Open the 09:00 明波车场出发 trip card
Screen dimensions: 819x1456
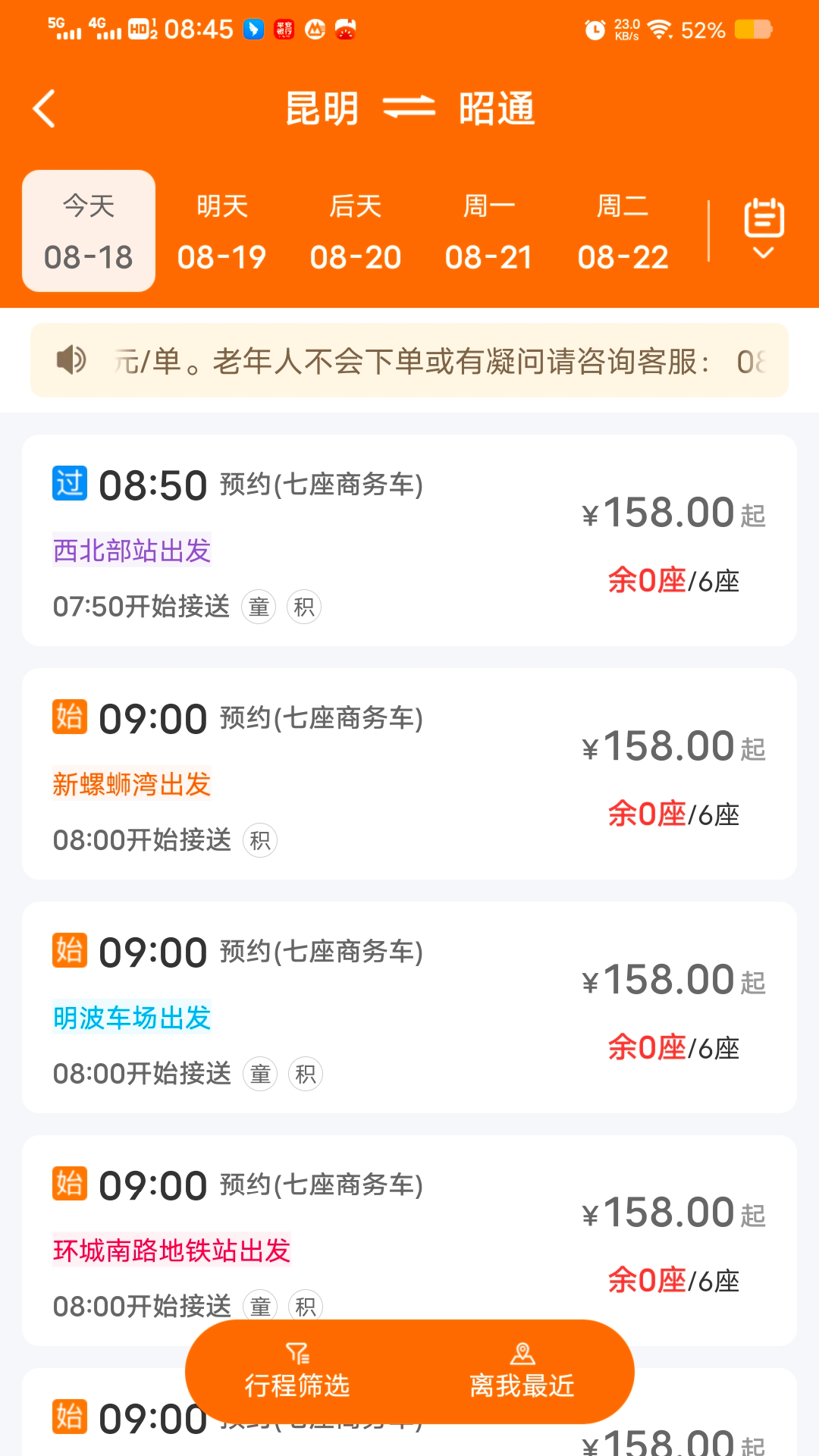coord(409,986)
